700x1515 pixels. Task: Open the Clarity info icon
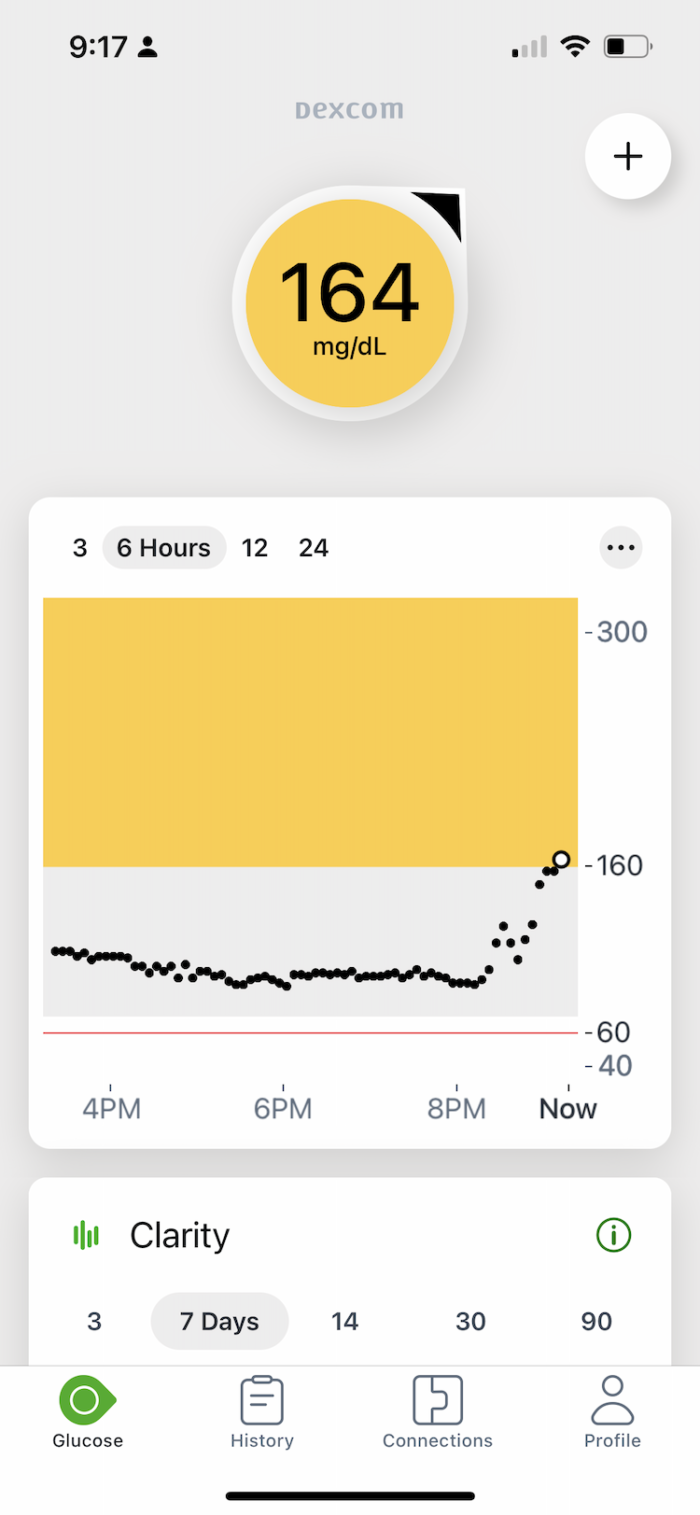point(614,1236)
